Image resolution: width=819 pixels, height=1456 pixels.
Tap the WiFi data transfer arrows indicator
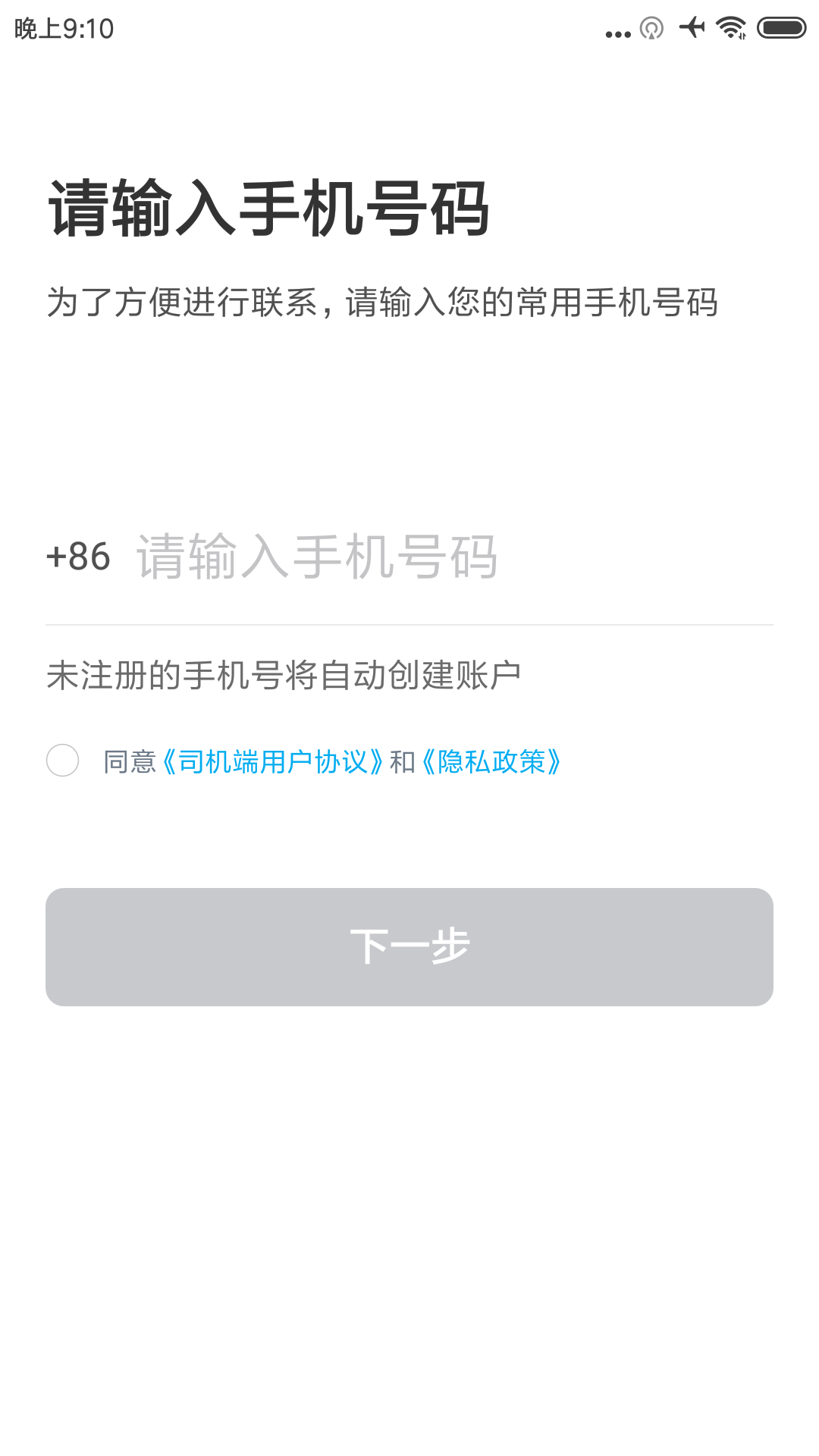(742, 36)
